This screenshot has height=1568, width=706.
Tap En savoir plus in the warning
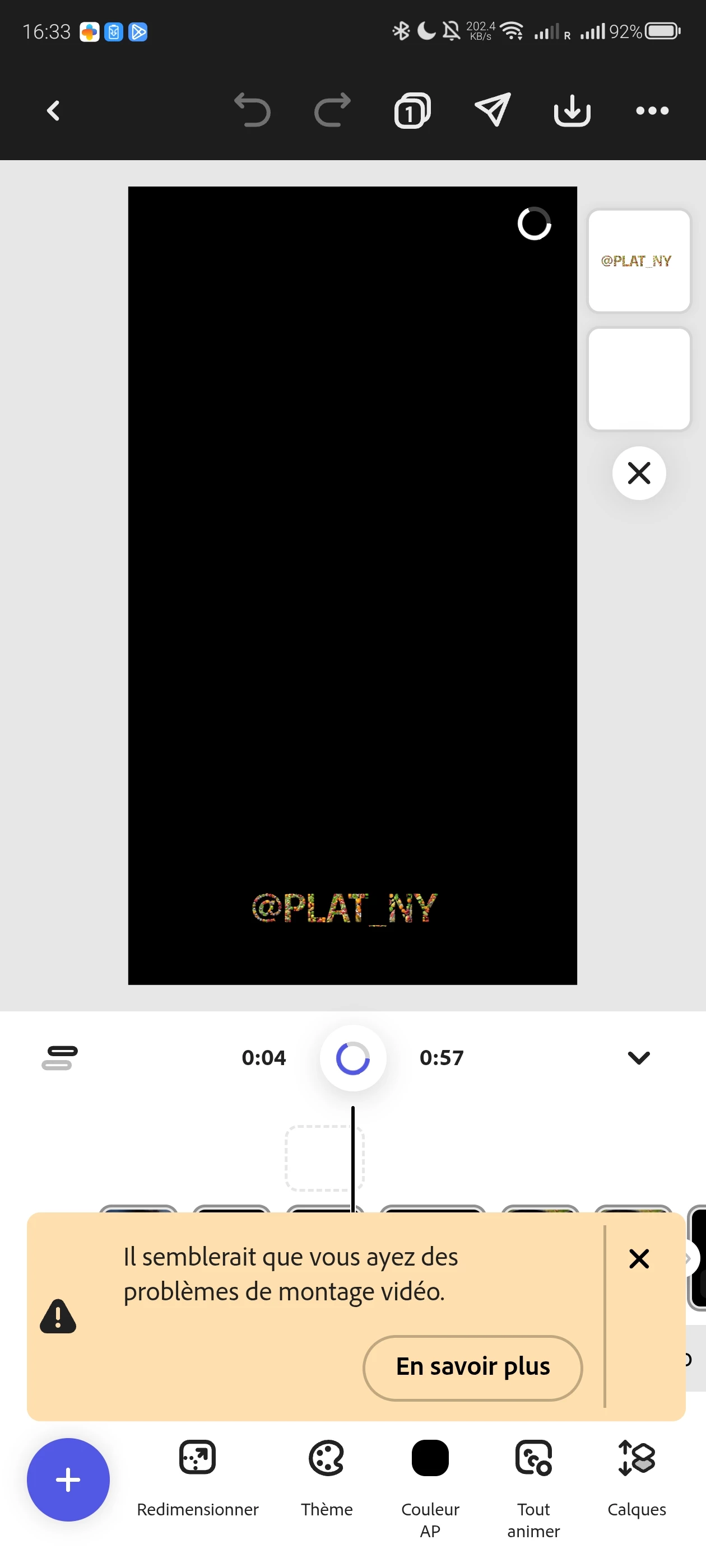(x=472, y=1366)
